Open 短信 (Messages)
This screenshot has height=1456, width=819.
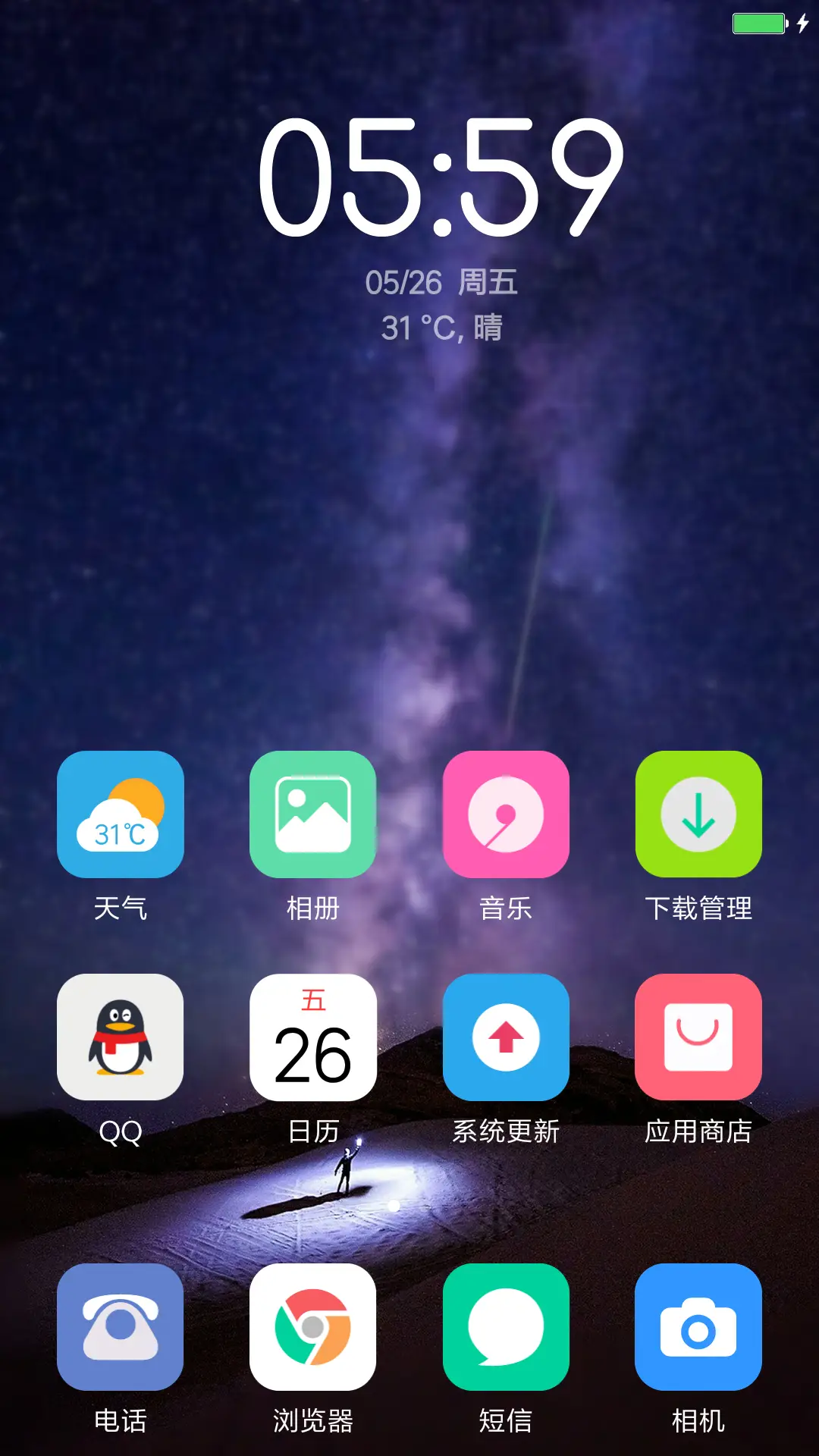click(x=506, y=1329)
